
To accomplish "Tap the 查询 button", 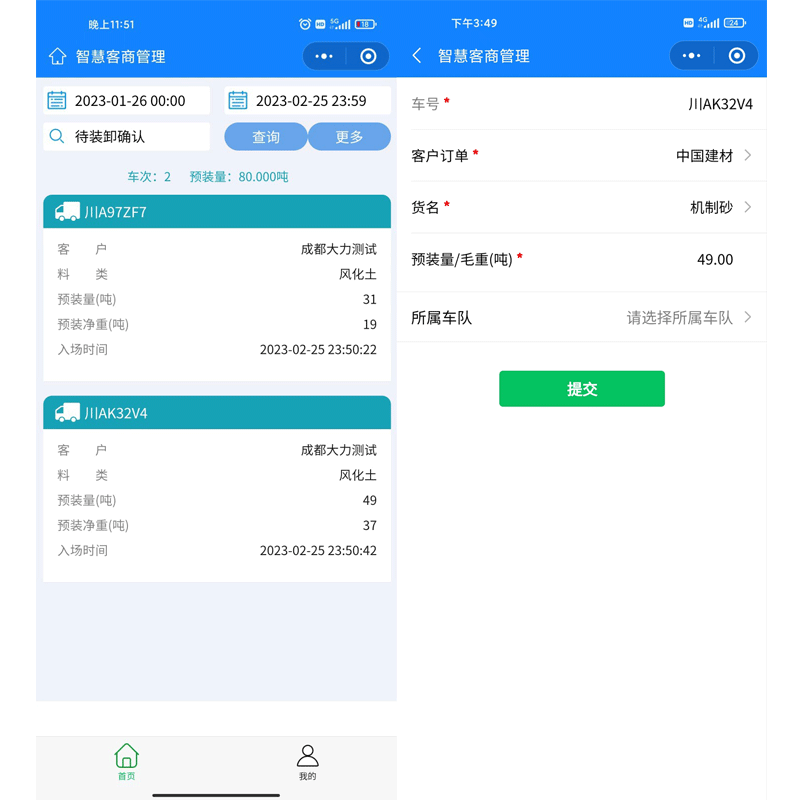I will click(266, 137).
